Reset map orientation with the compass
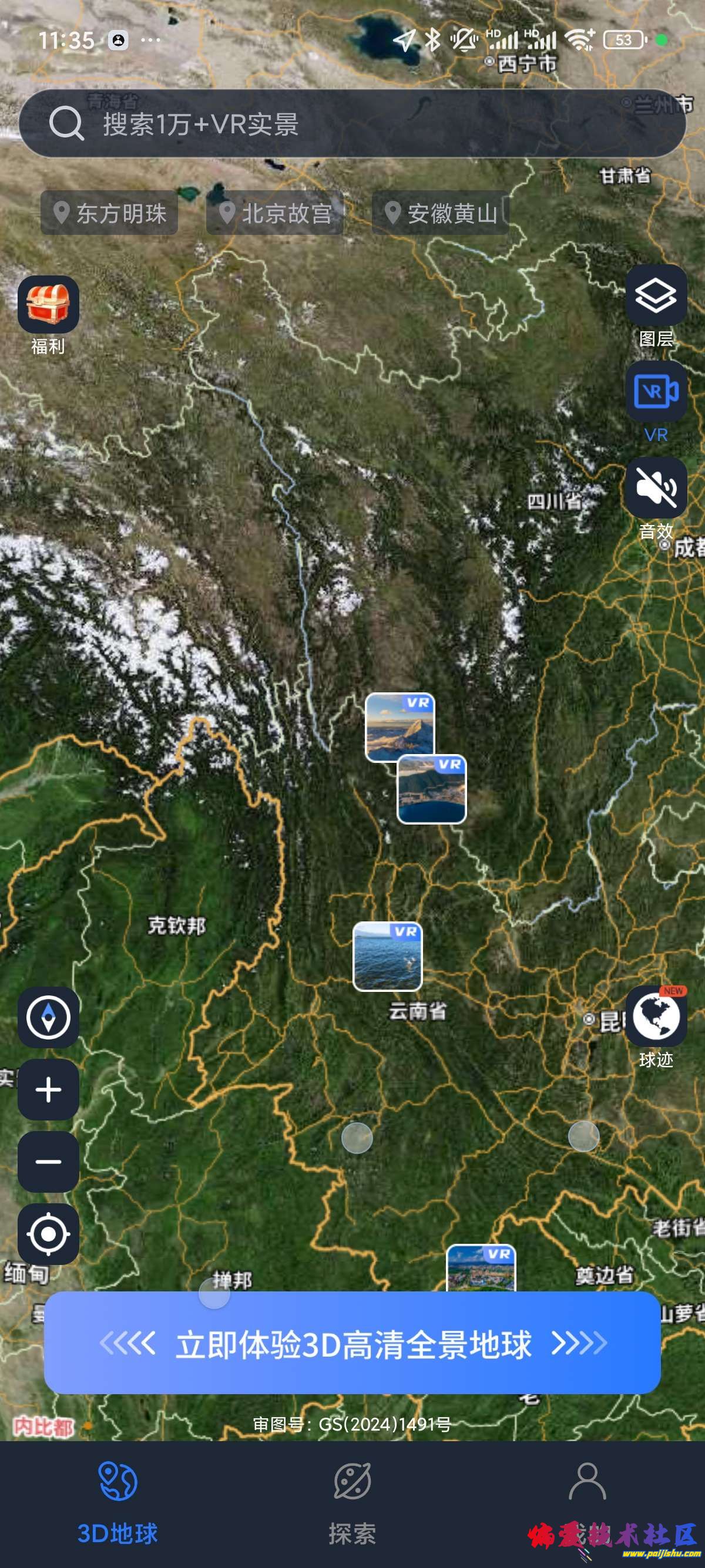 48,1017
